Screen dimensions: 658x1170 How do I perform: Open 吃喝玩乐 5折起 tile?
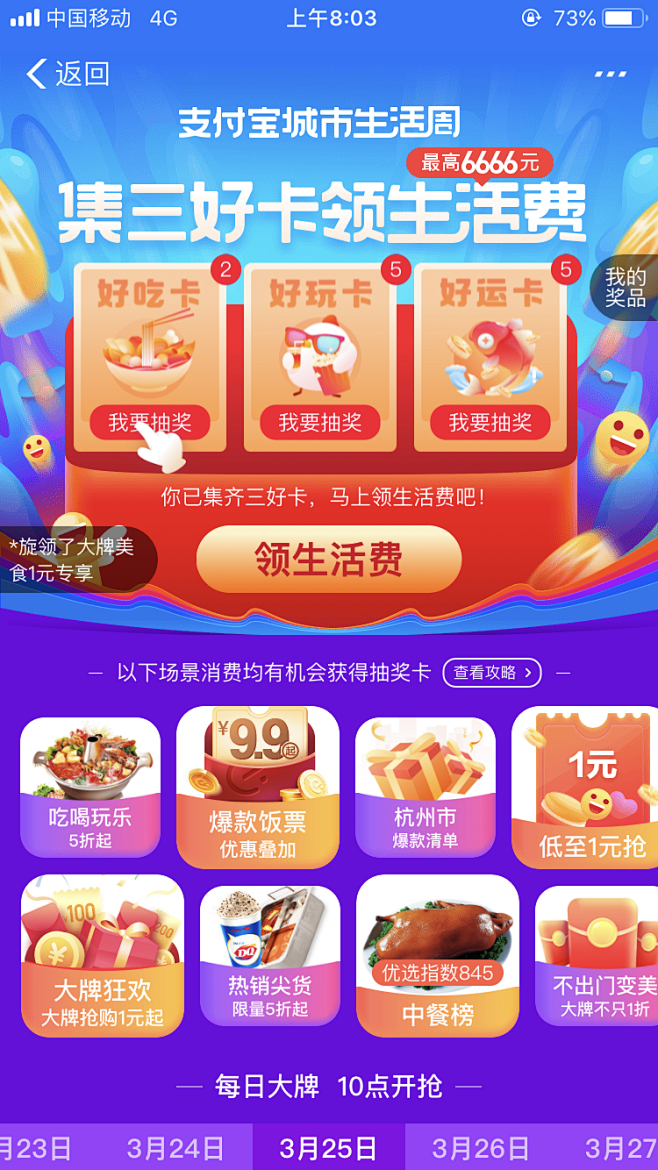coord(90,787)
